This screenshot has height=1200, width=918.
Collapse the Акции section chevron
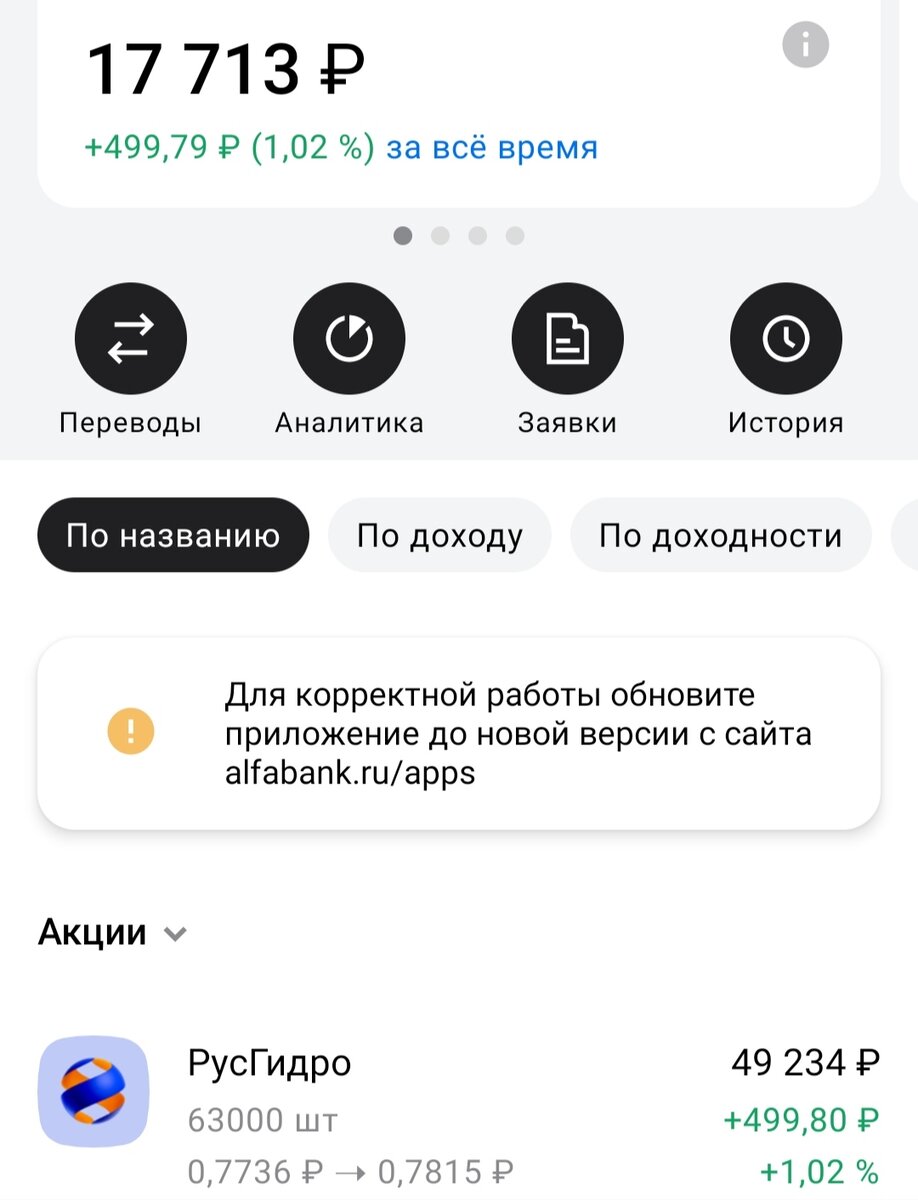click(x=174, y=935)
